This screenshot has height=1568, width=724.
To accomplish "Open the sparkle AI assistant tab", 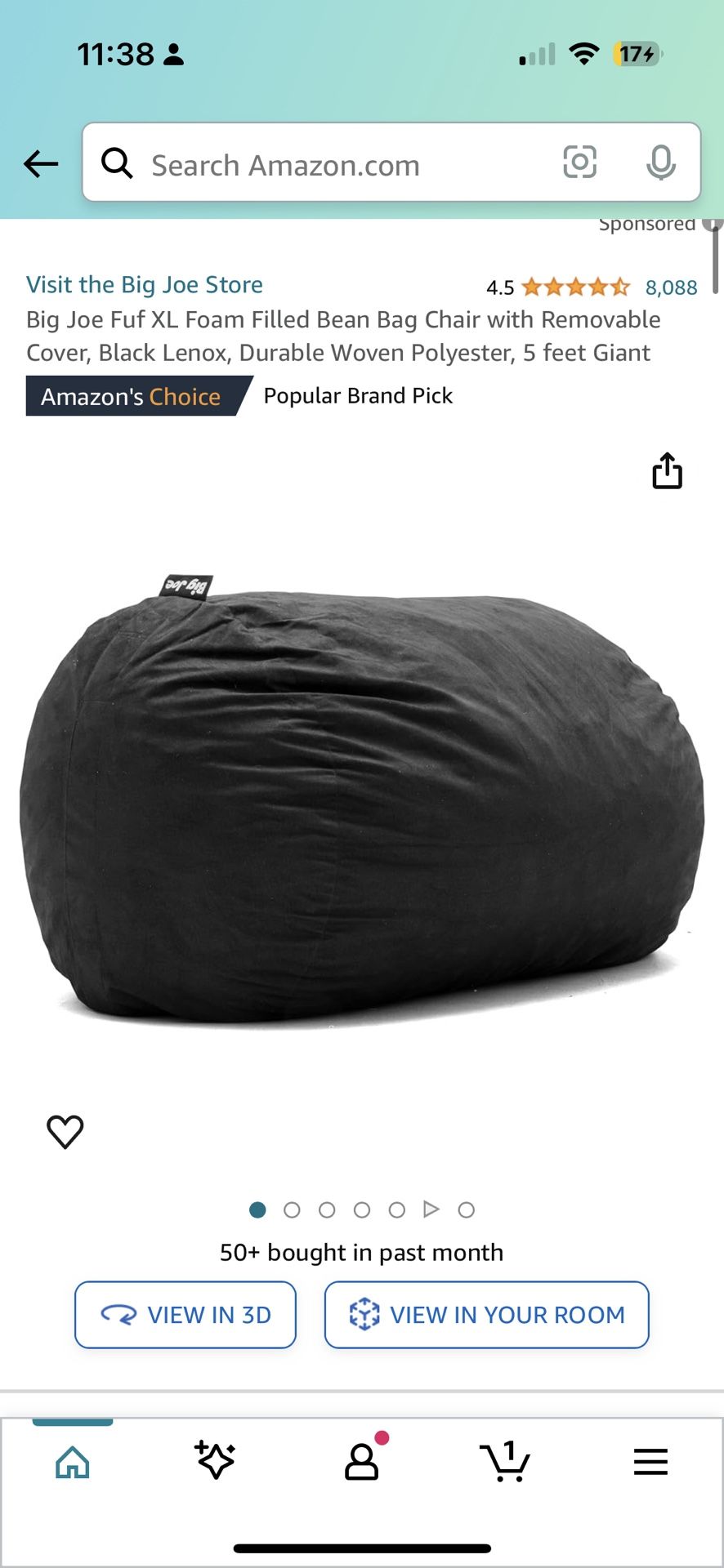I will click(216, 1460).
